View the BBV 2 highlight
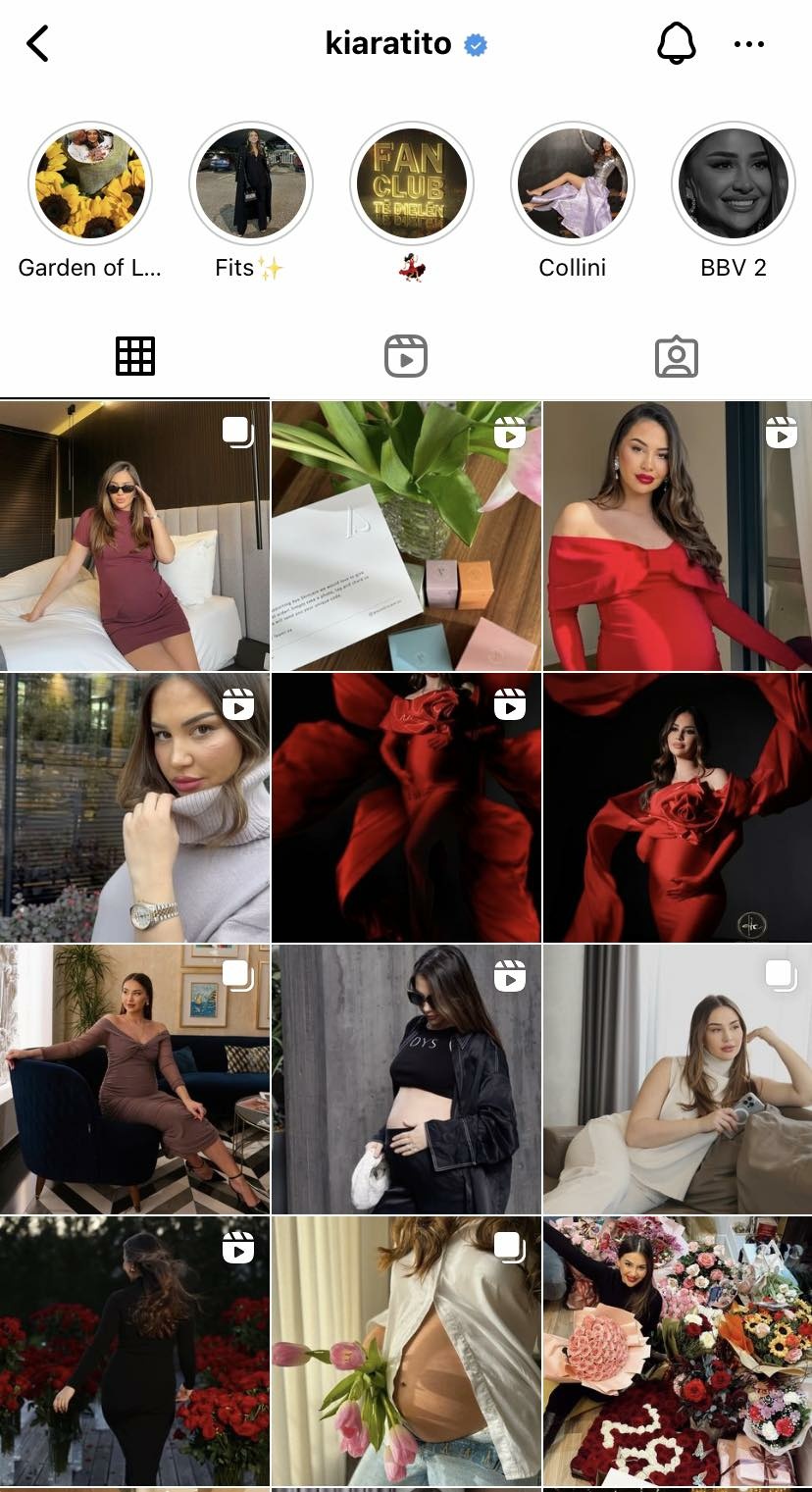 [734, 183]
